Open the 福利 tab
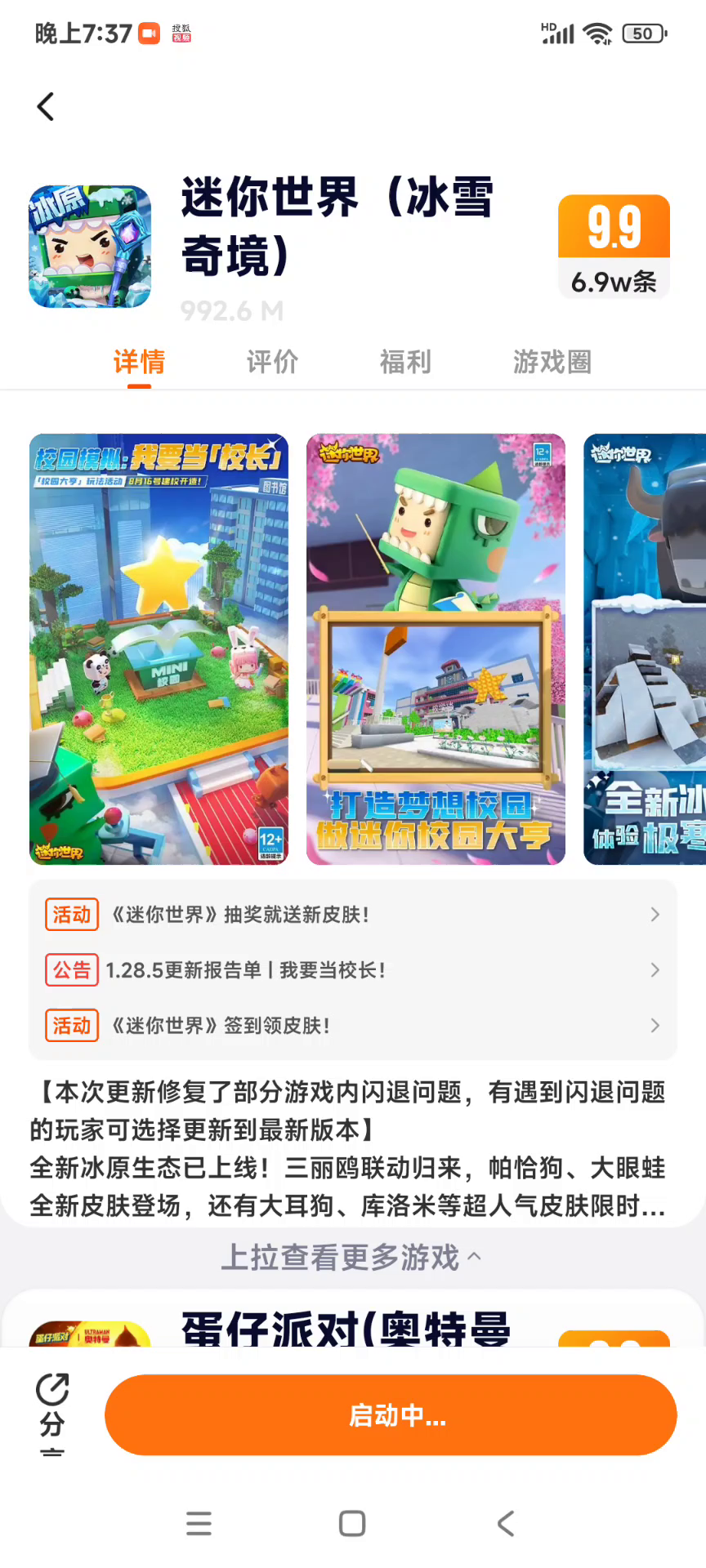This screenshot has width=706, height=1568. coord(405,362)
